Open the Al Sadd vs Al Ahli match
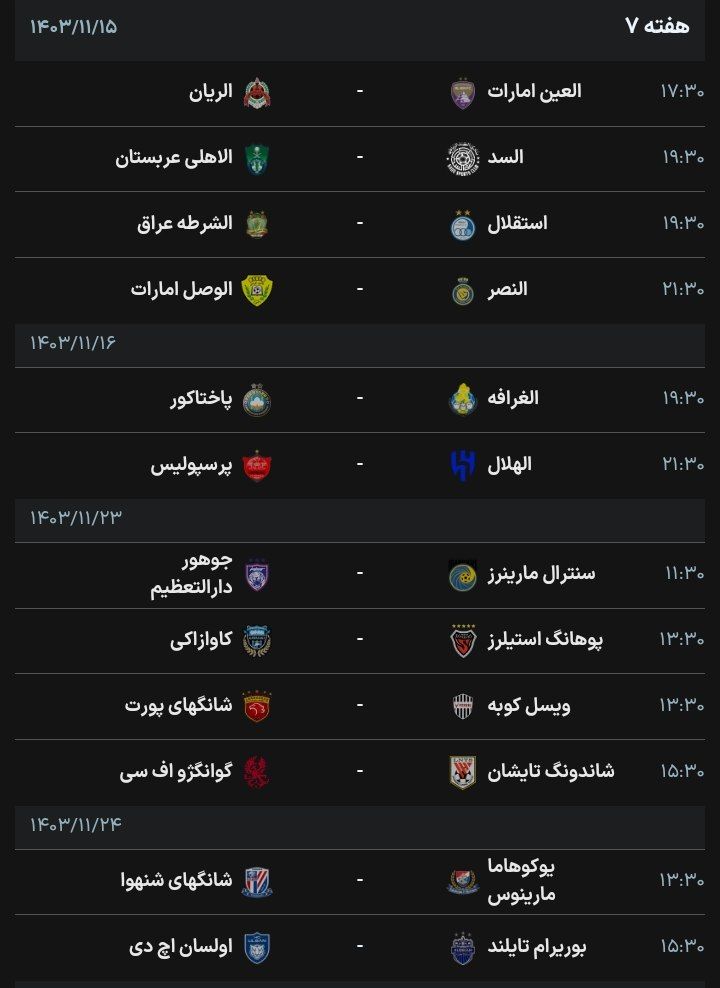The width and height of the screenshot is (720, 988). tap(360, 158)
